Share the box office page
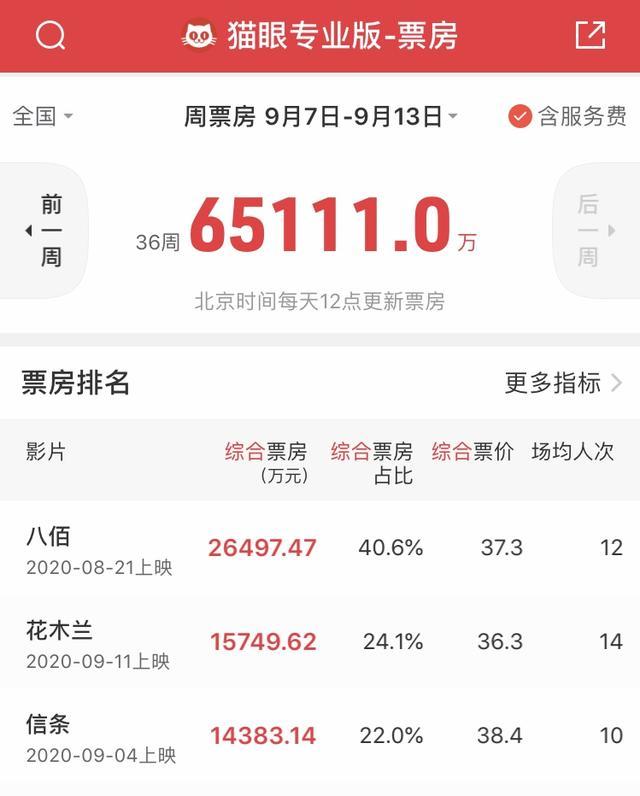Viewport: 640px width, 796px height. click(591, 36)
